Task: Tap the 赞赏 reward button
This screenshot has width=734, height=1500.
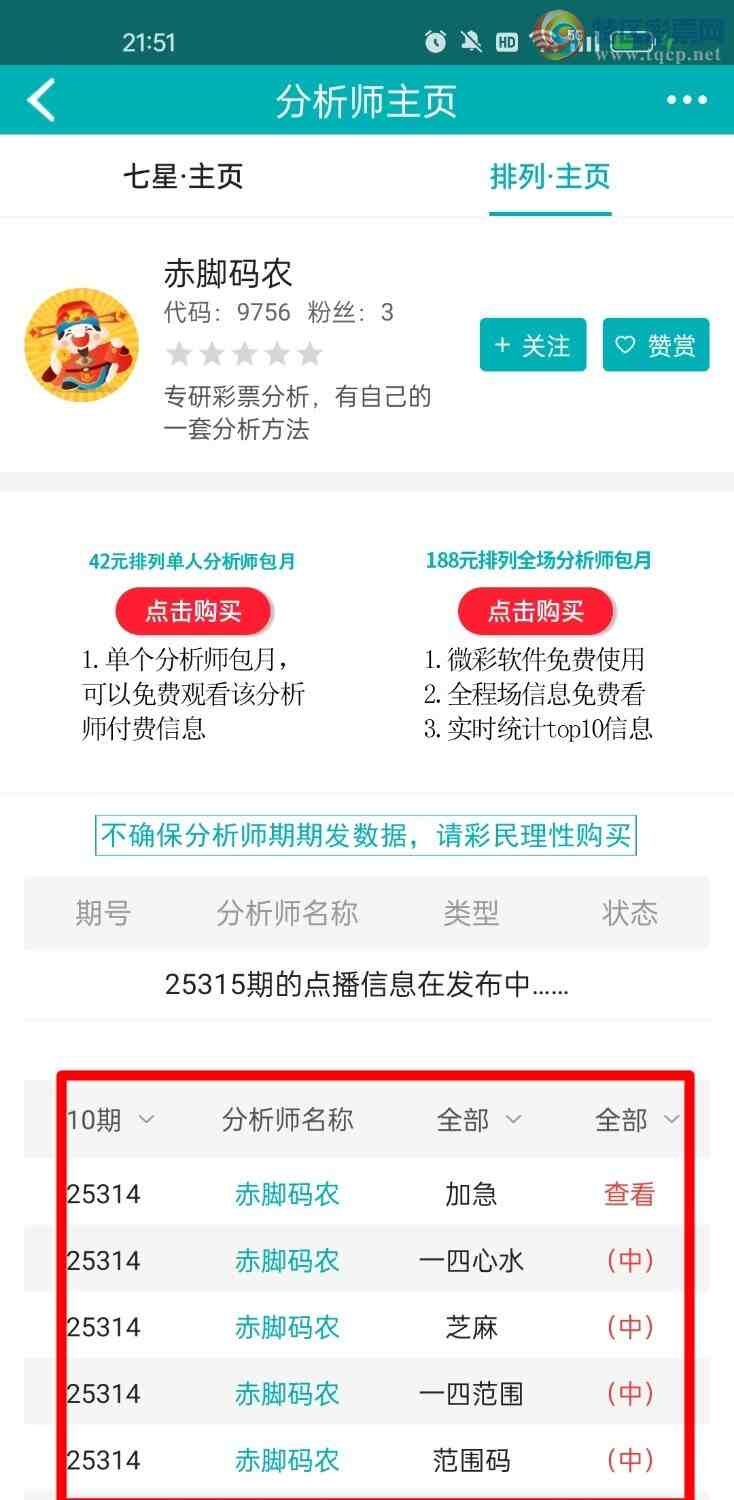Action: 655,345
